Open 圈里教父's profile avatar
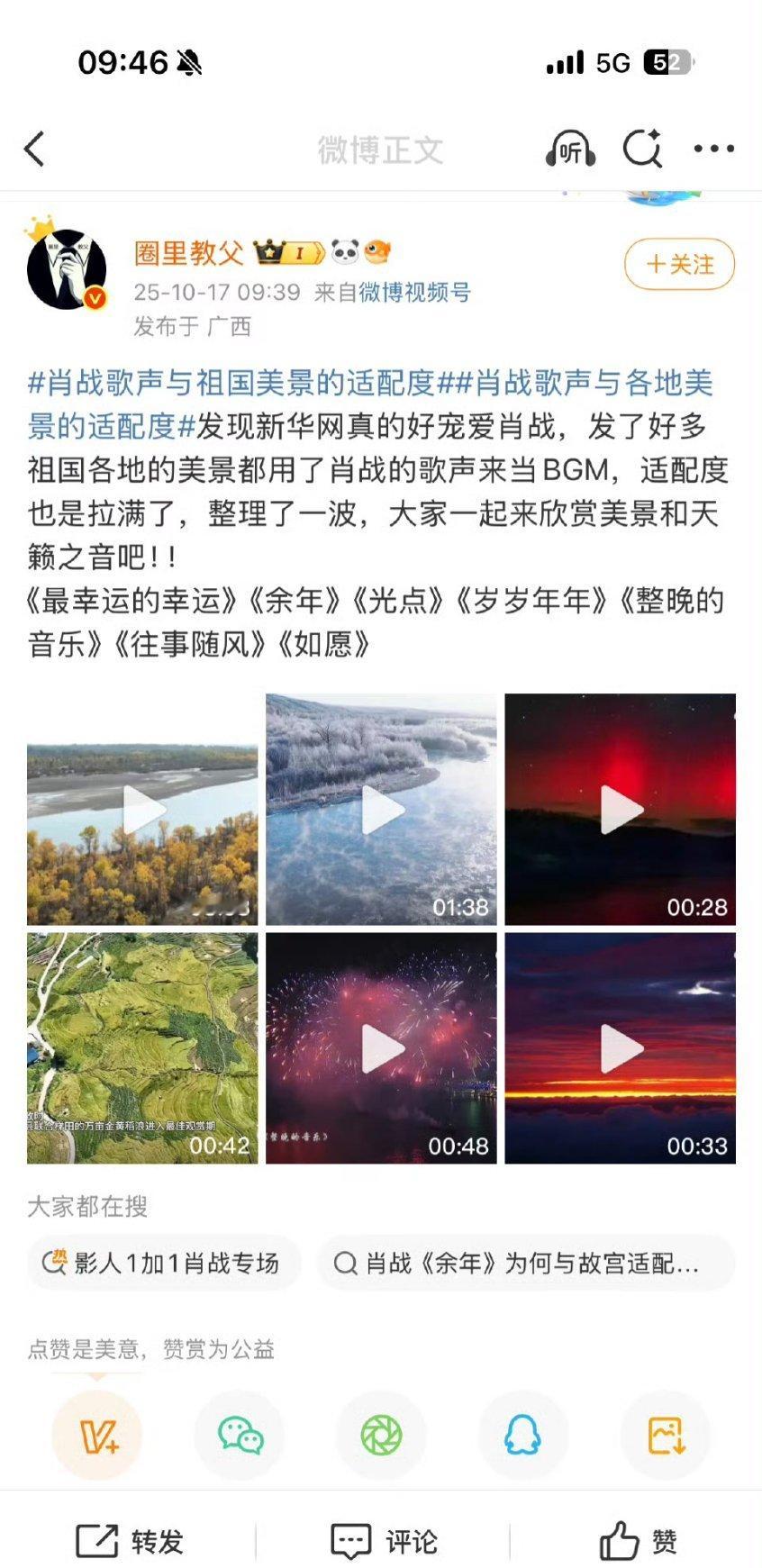Screen dimensions: 762x1568 pos(67,268)
